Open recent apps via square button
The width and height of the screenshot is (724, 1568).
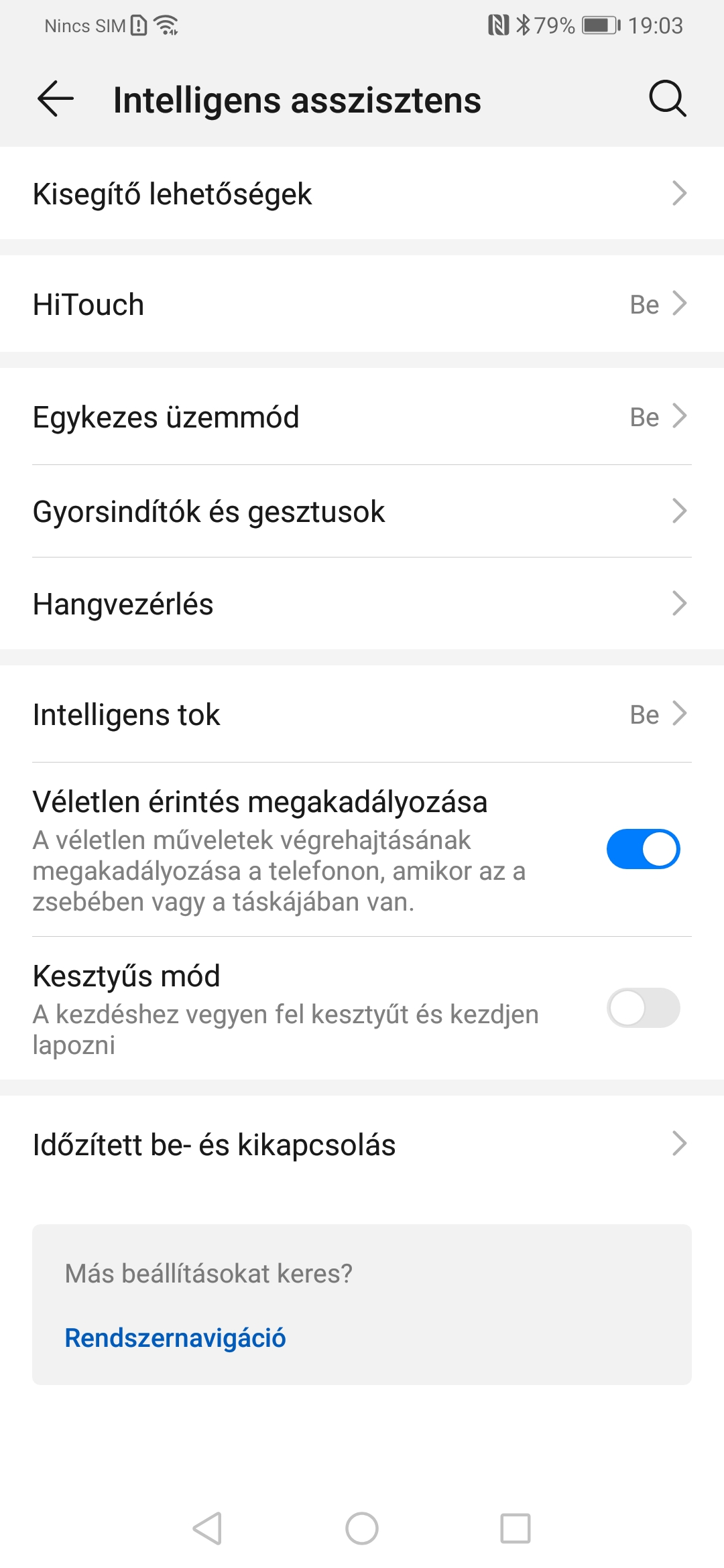pos(515,1528)
